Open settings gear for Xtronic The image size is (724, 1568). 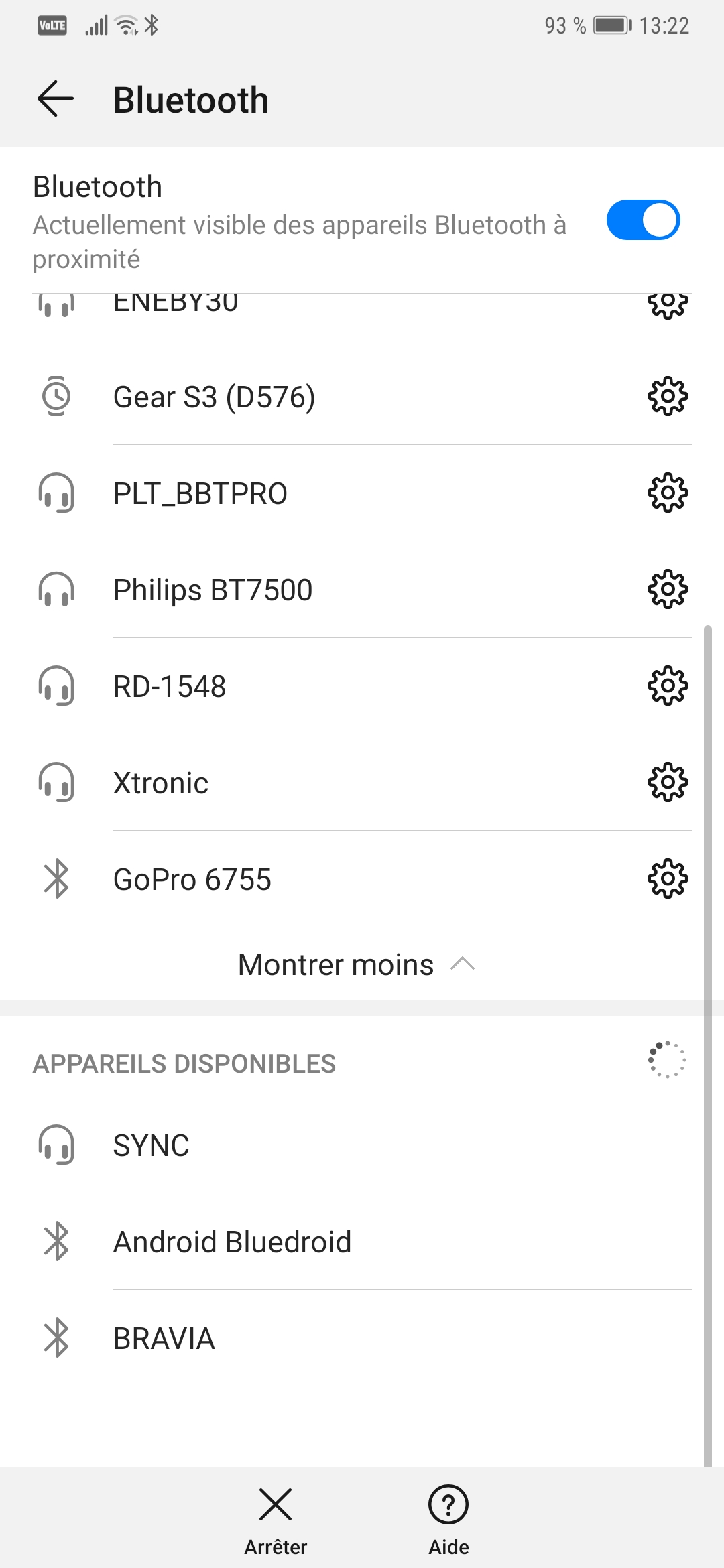point(668,783)
